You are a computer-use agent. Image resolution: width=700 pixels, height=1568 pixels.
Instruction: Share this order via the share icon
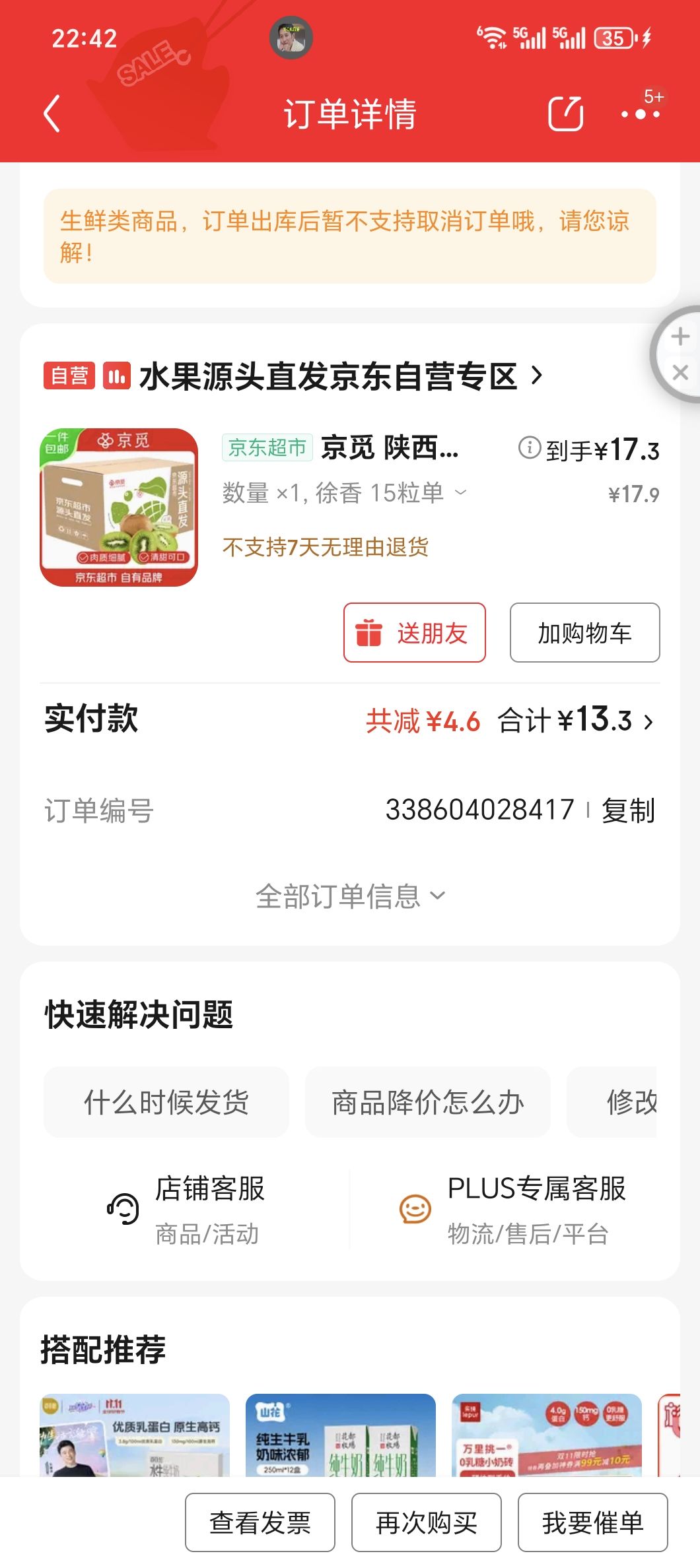point(565,114)
